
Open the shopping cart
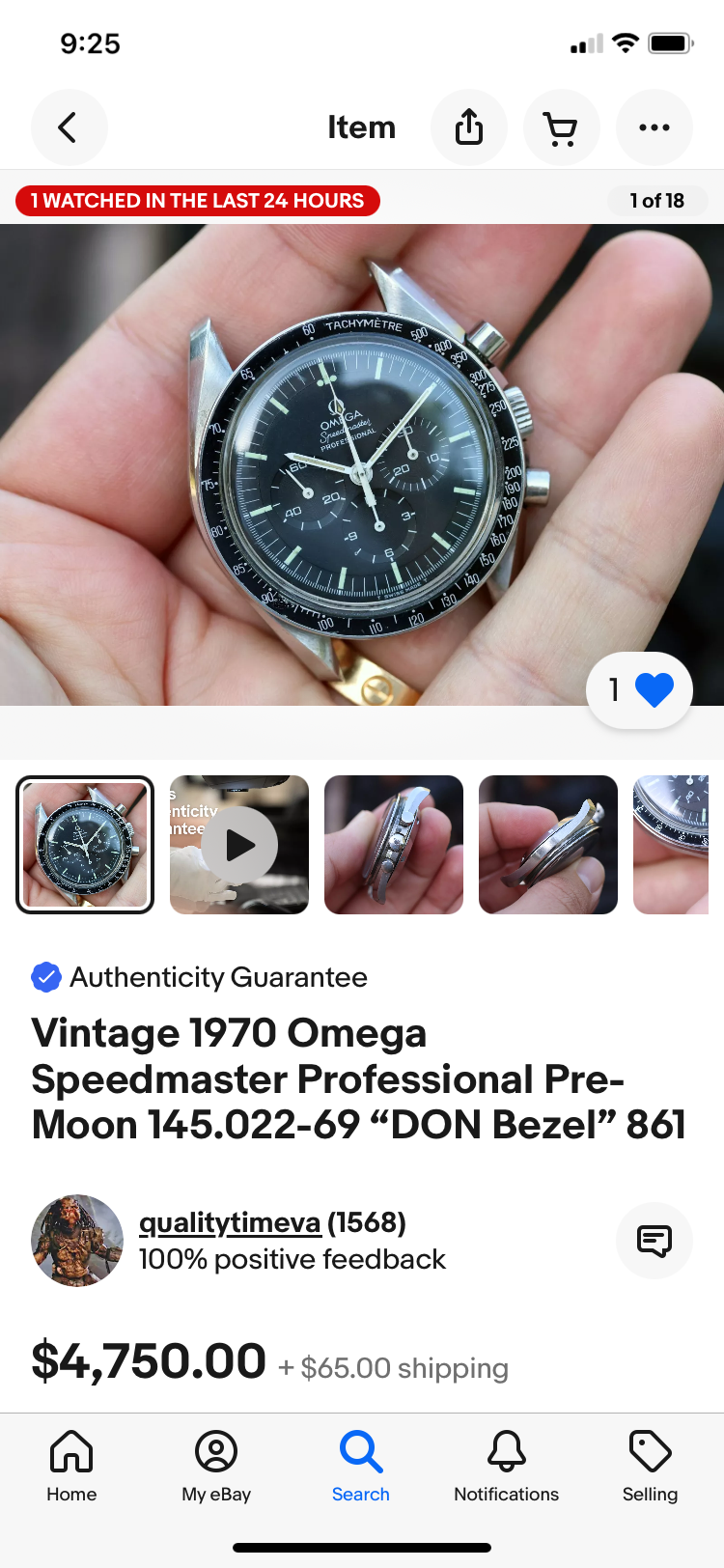561,127
